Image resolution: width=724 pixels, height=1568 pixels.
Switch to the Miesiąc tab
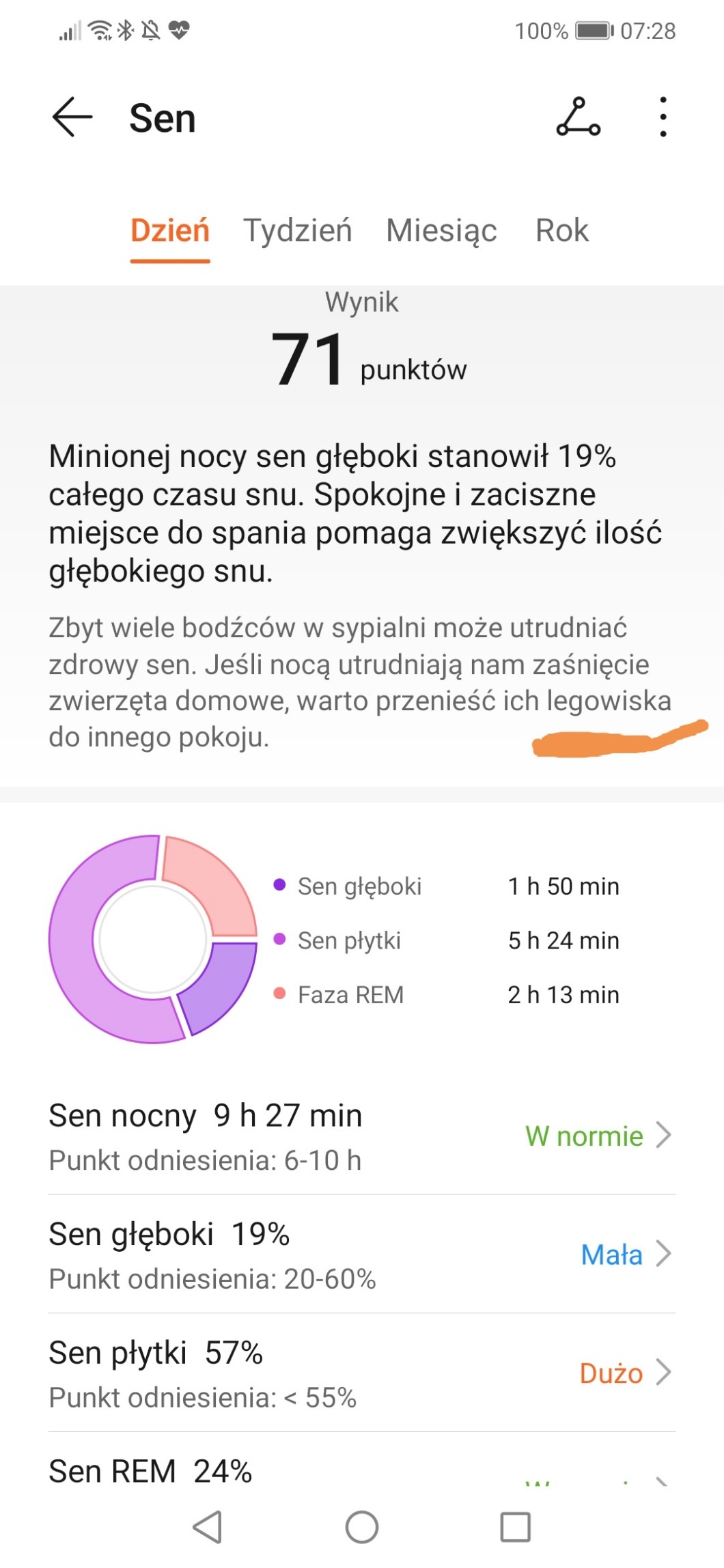(441, 231)
